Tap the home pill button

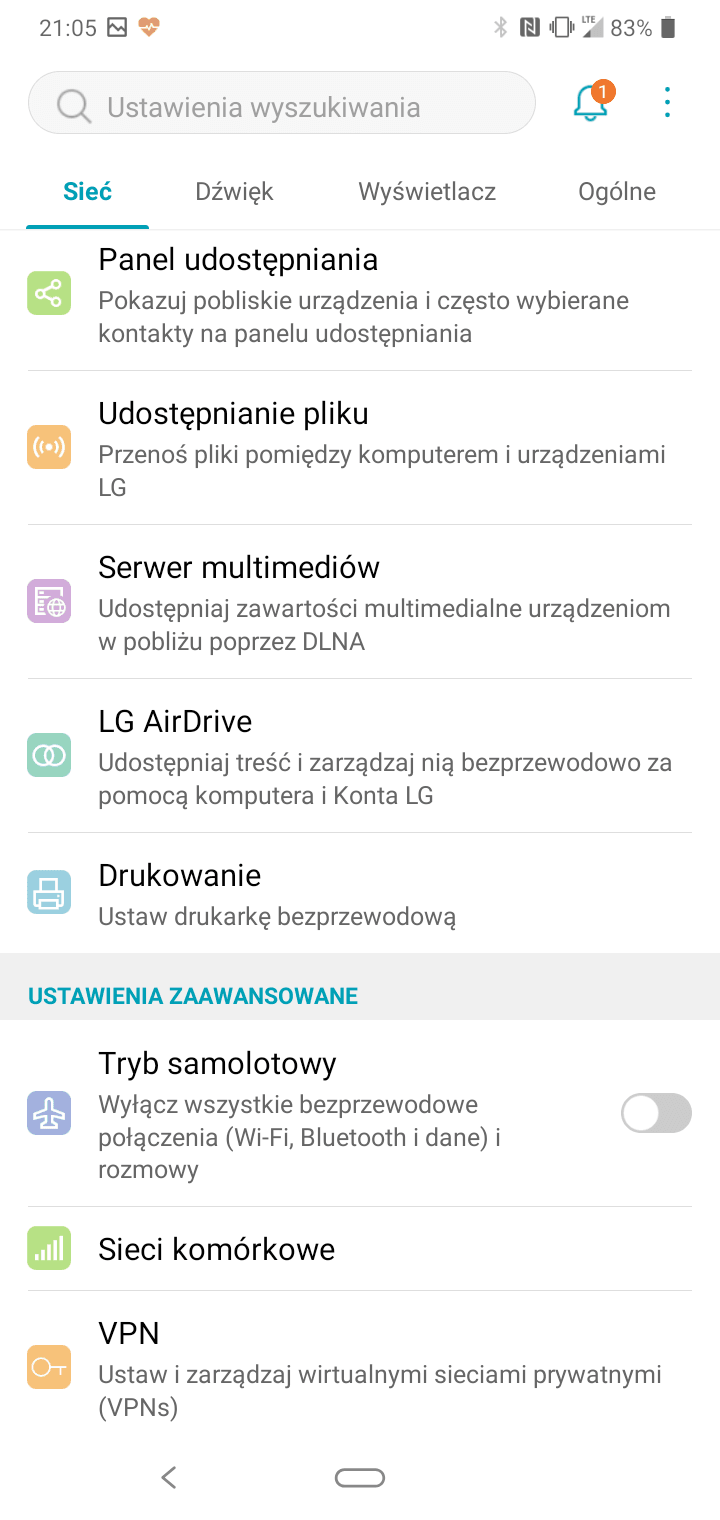click(360, 1478)
